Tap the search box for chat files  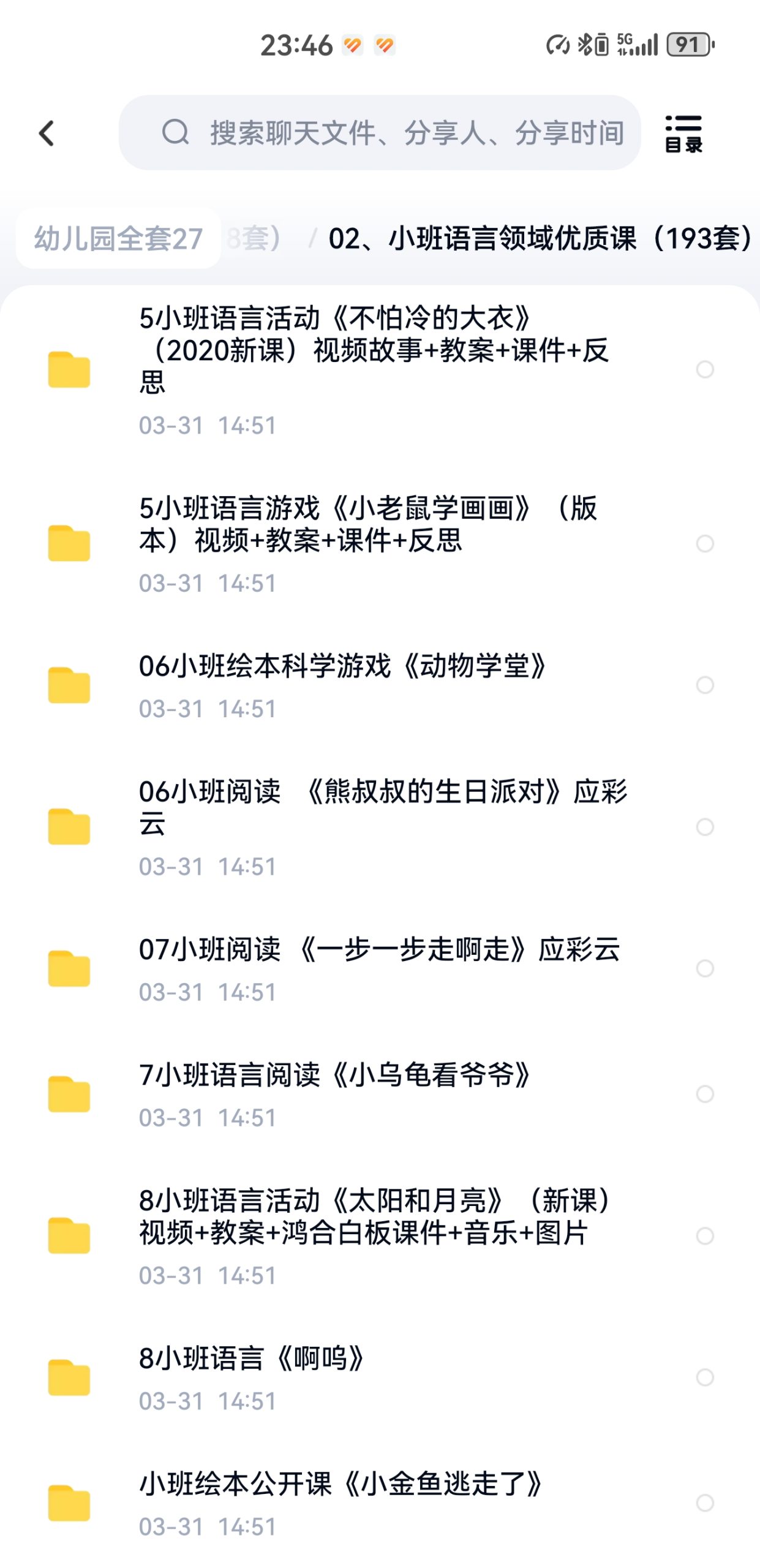(380, 132)
